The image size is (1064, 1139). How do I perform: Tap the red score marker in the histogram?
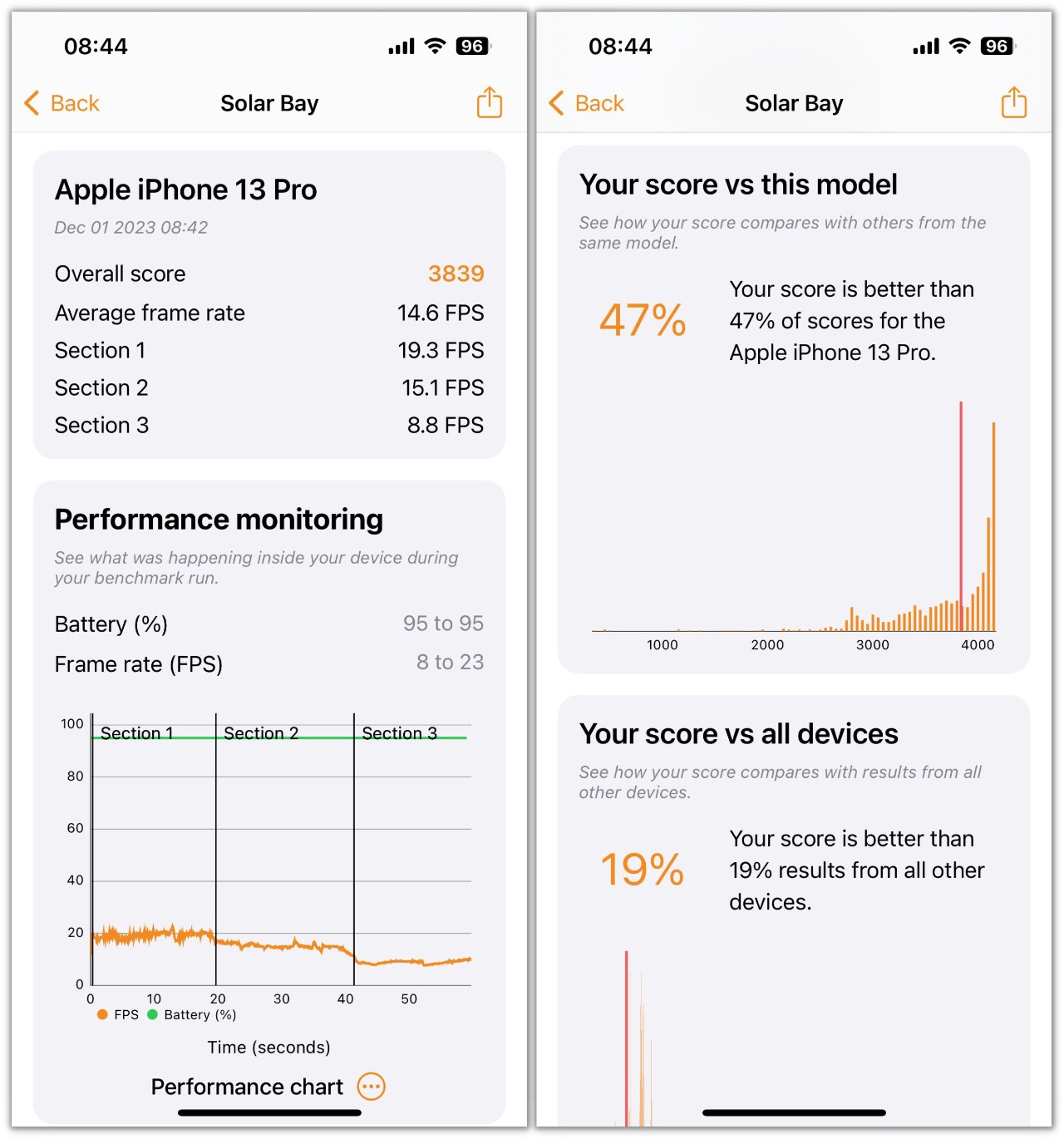click(962, 515)
